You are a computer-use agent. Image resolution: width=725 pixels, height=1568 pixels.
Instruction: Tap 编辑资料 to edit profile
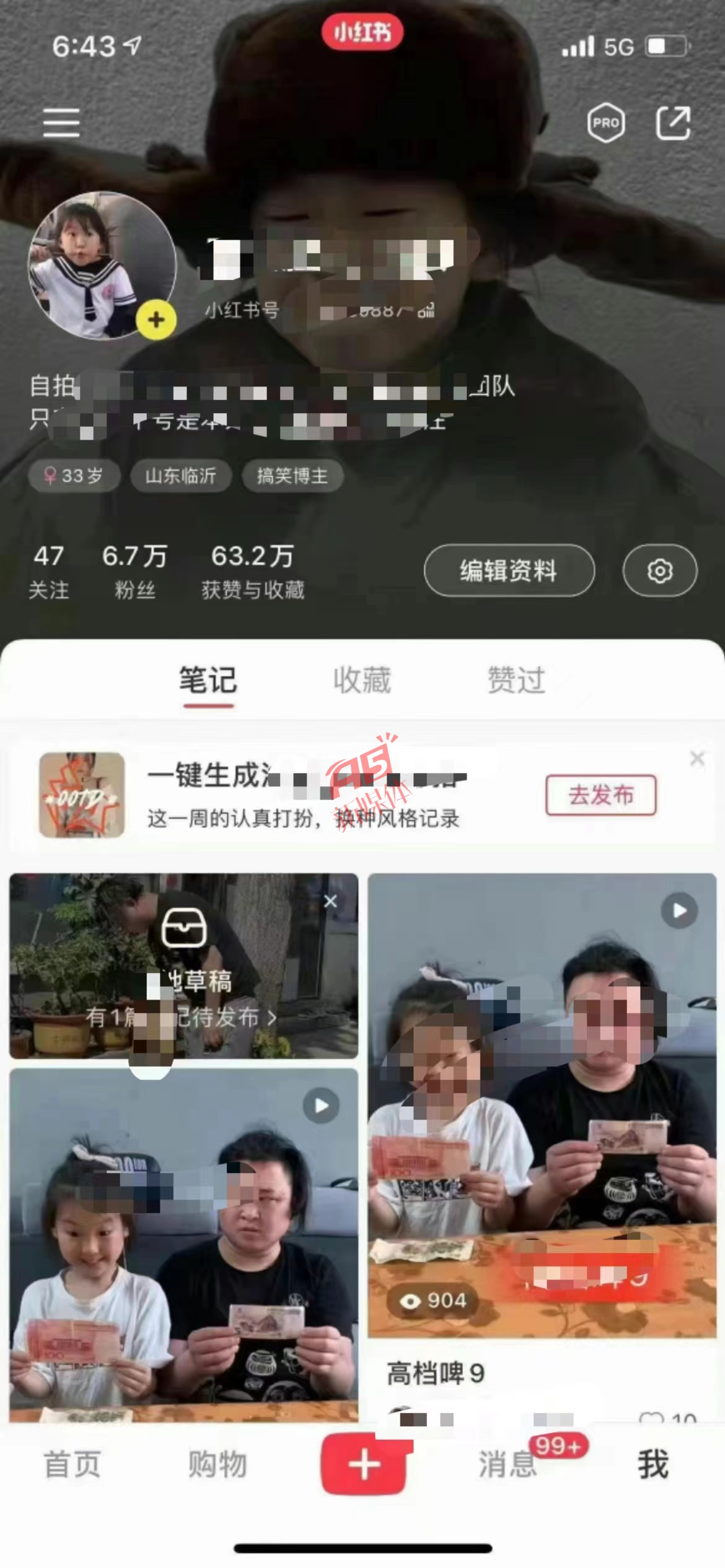[x=509, y=570]
